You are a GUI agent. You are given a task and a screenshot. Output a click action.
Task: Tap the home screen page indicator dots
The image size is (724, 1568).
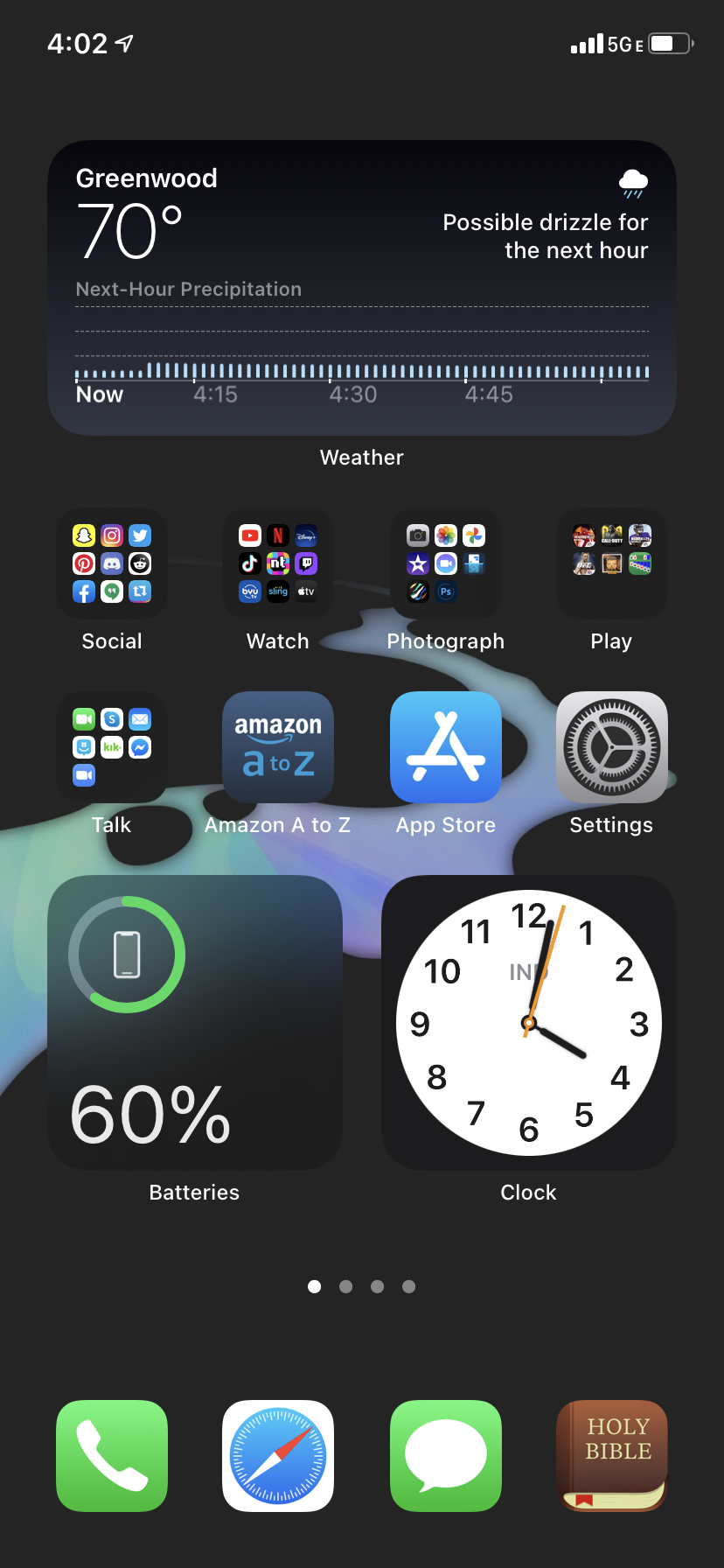(362, 1286)
